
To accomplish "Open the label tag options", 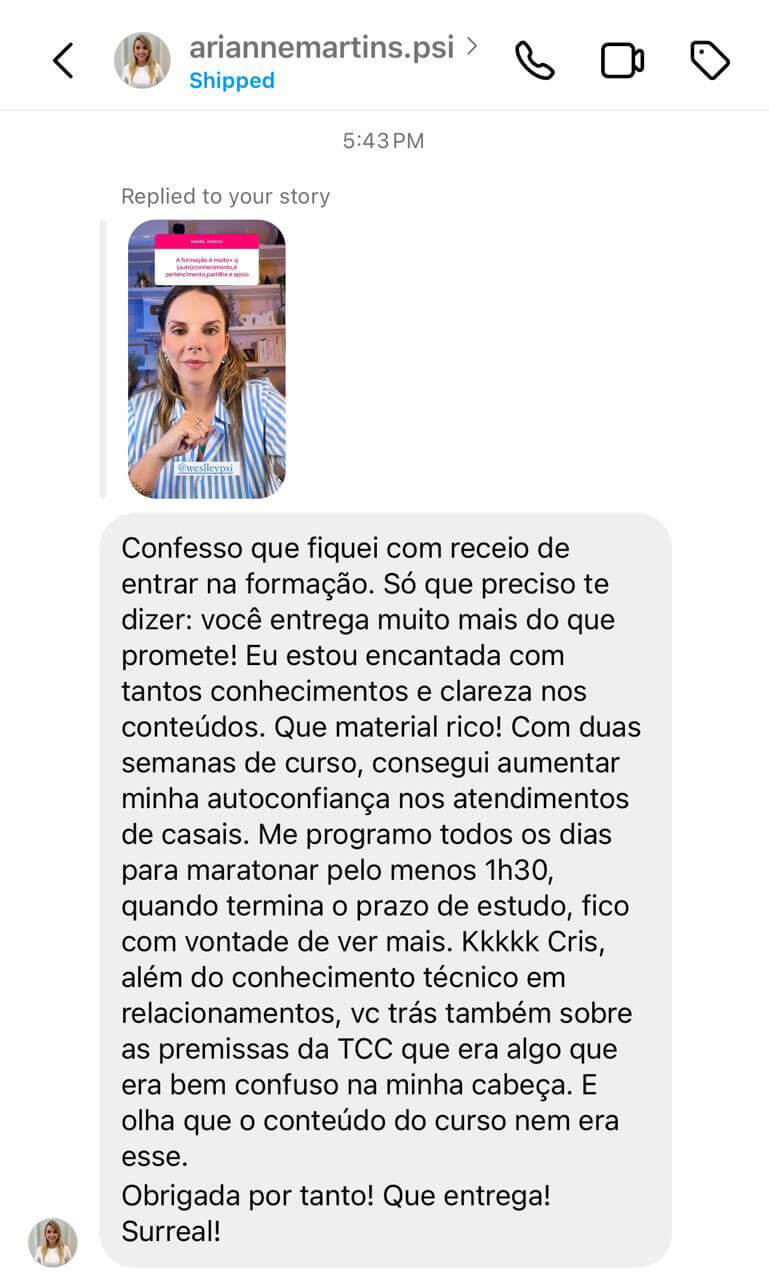I will pos(710,61).
